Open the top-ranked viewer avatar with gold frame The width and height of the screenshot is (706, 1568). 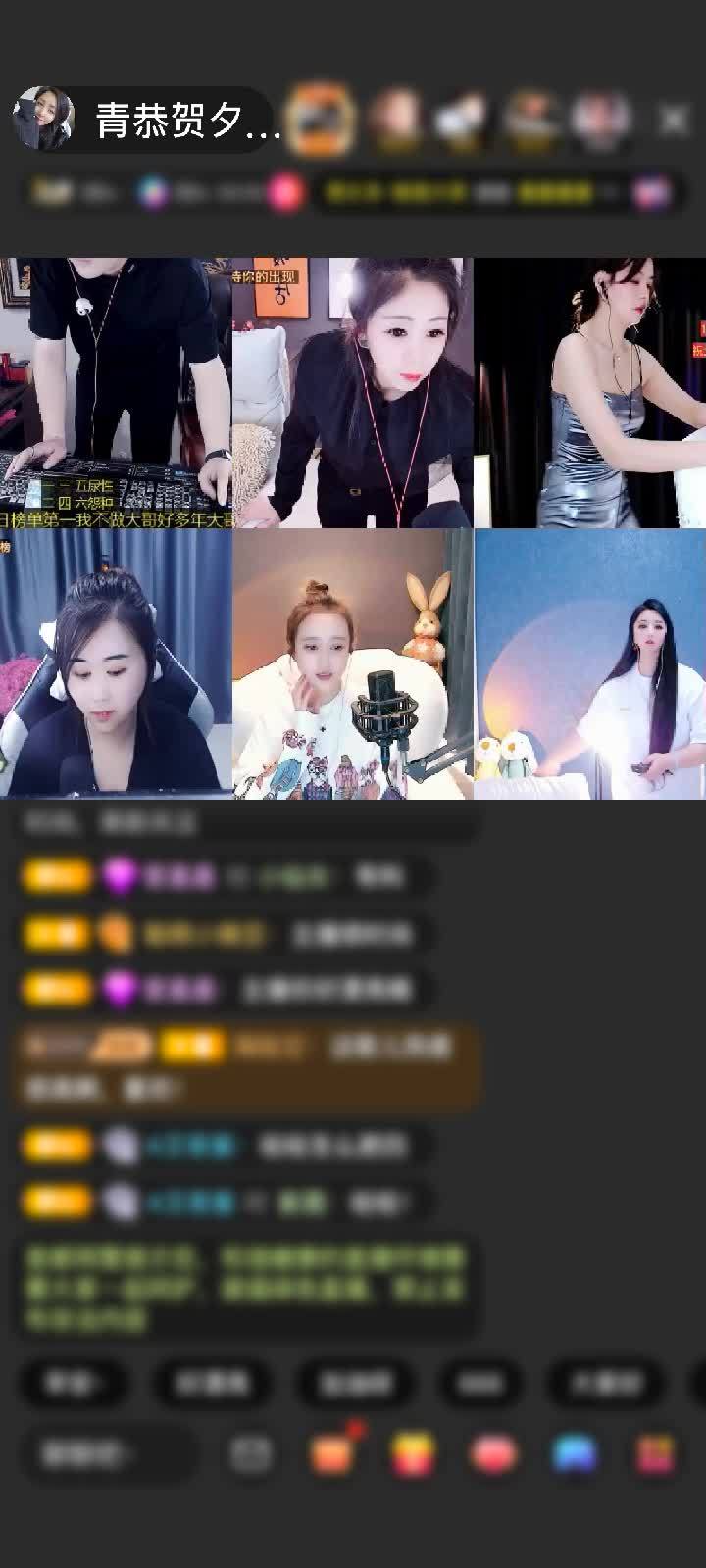tap(322, 119)
